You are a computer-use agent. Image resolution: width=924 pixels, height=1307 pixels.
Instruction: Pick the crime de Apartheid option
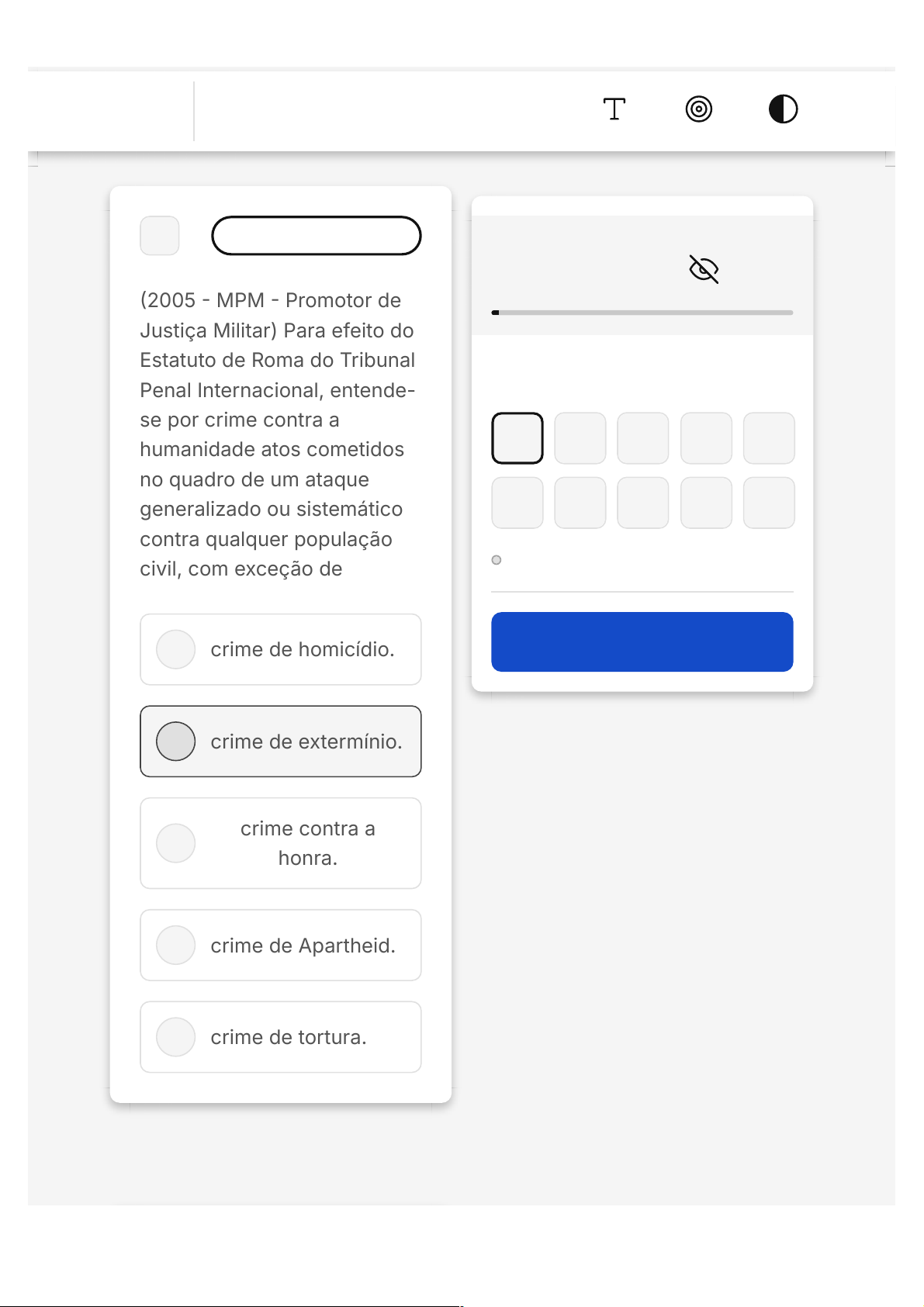[x=280, y=945]
